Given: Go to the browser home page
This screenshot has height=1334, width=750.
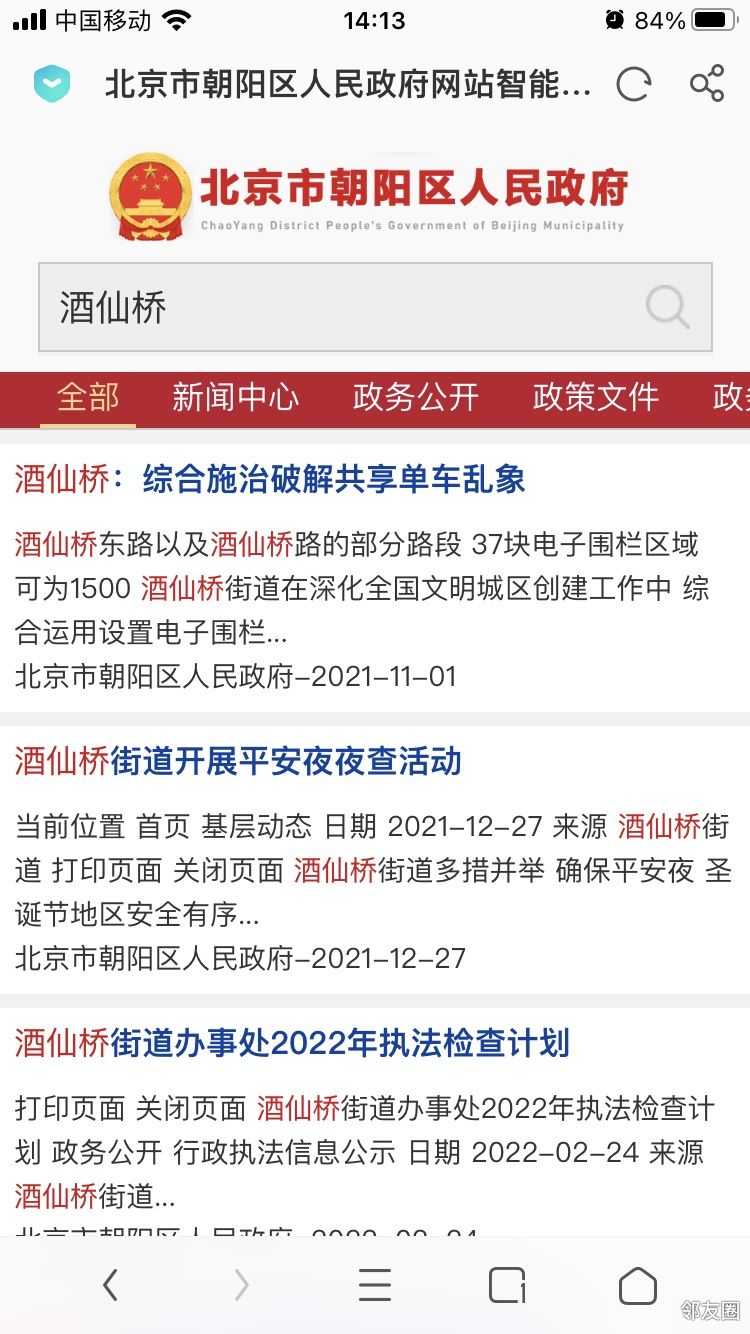Looking at the screenshot, I should [x=638, y=1285].
